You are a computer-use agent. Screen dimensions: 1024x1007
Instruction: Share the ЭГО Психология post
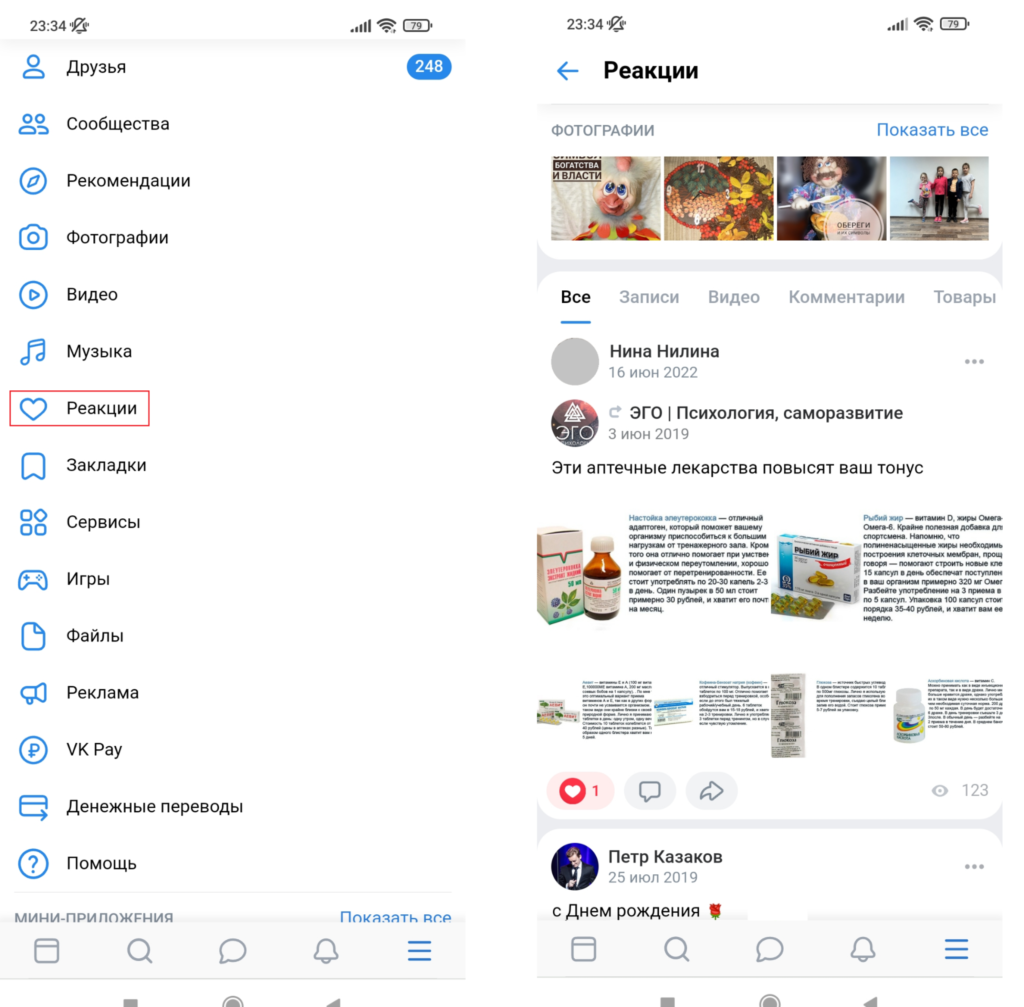pos(711,791)
